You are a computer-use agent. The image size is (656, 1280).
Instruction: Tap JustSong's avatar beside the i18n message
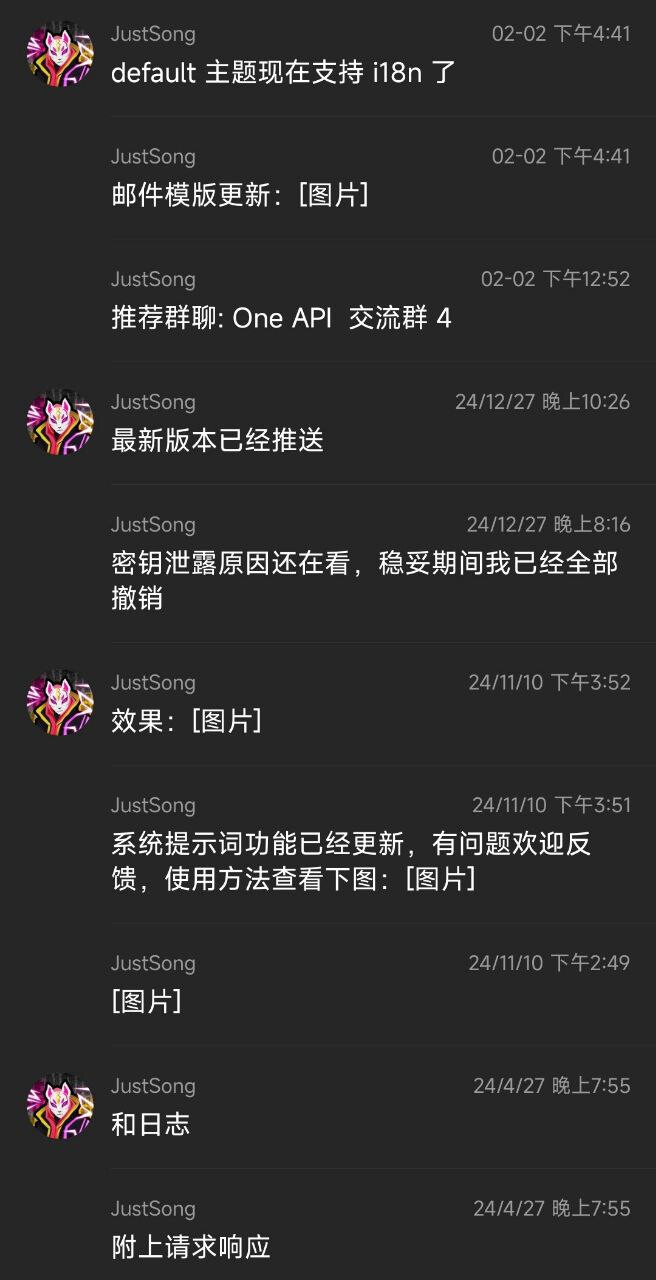(60, 54)
